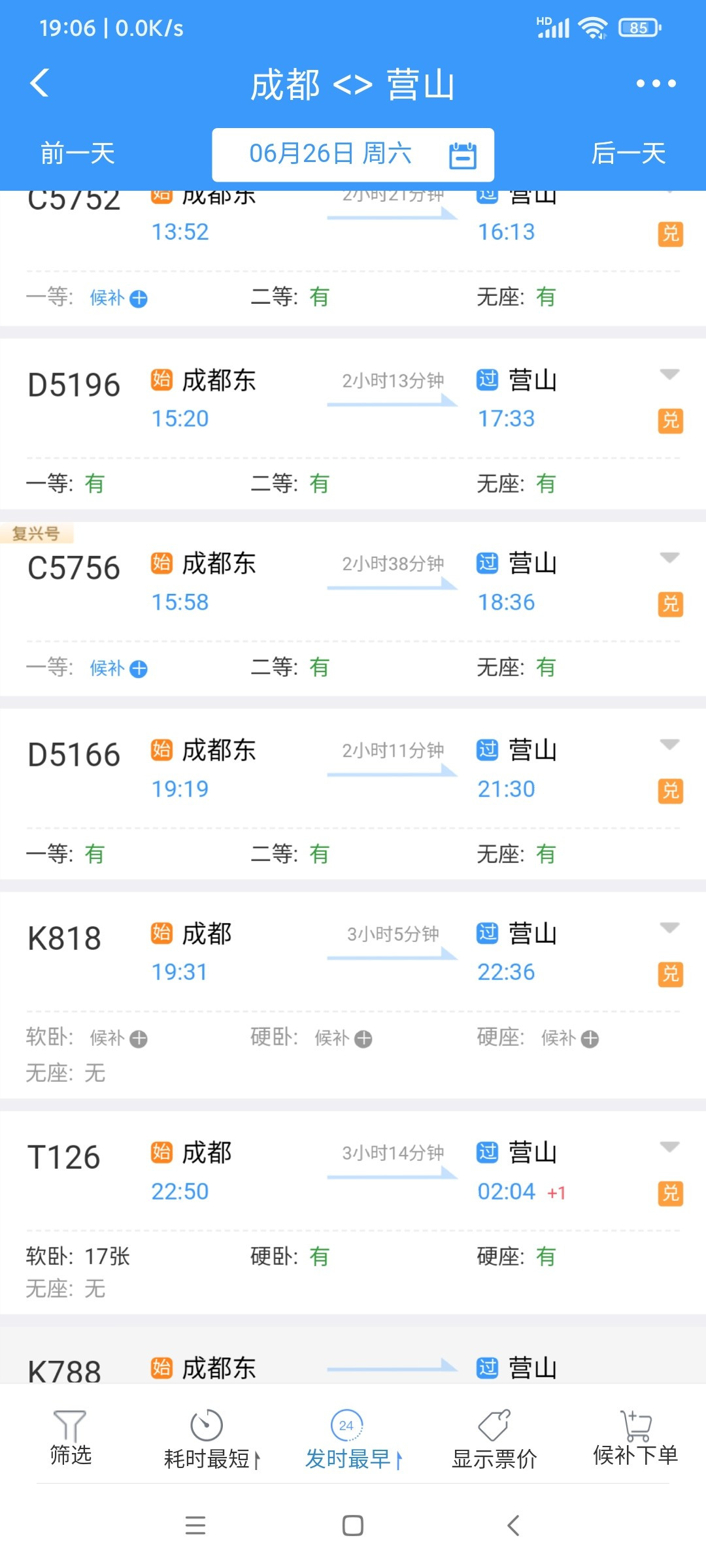Go back from the train list
This screenshot has height=1568, width=706.
click(40, 83)
